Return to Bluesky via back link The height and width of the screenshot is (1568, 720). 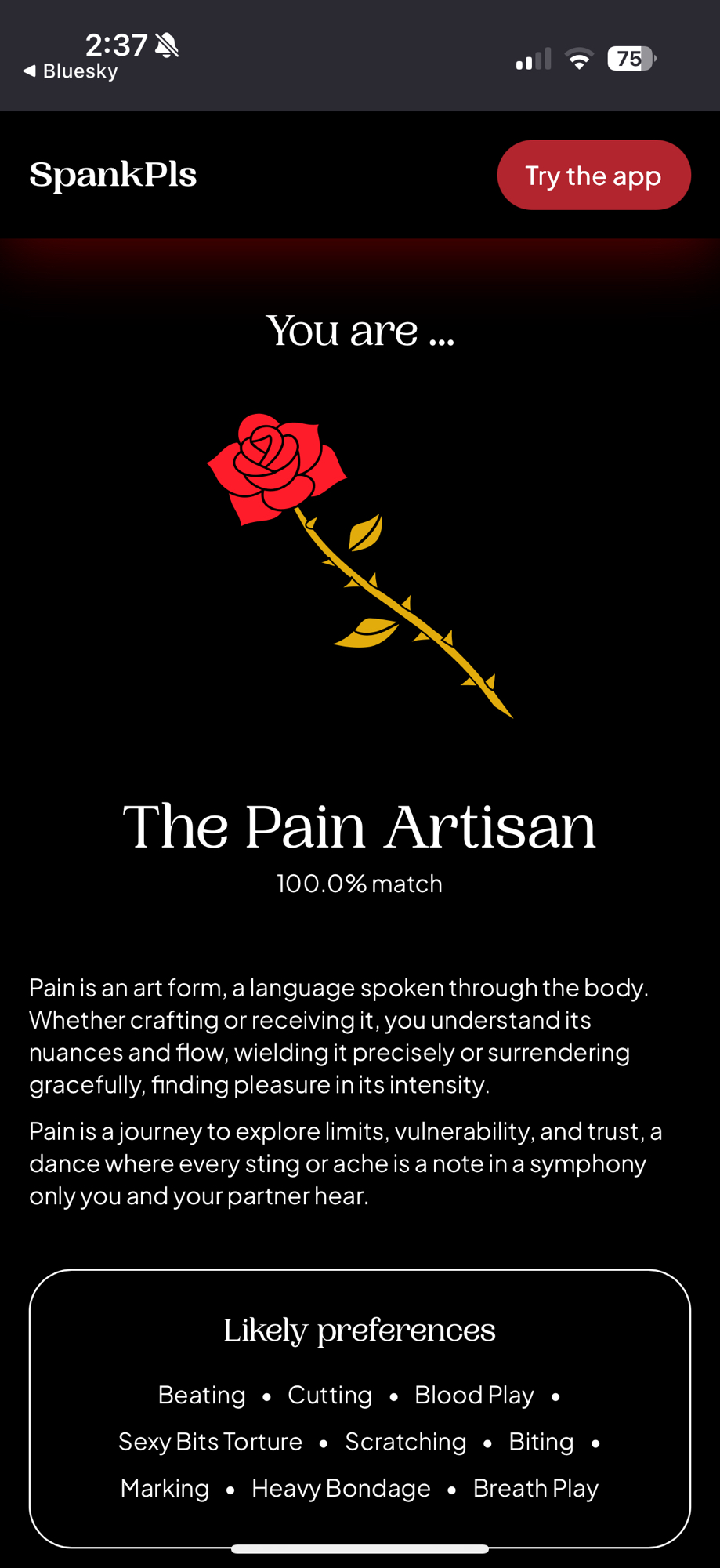pos(71,71)
